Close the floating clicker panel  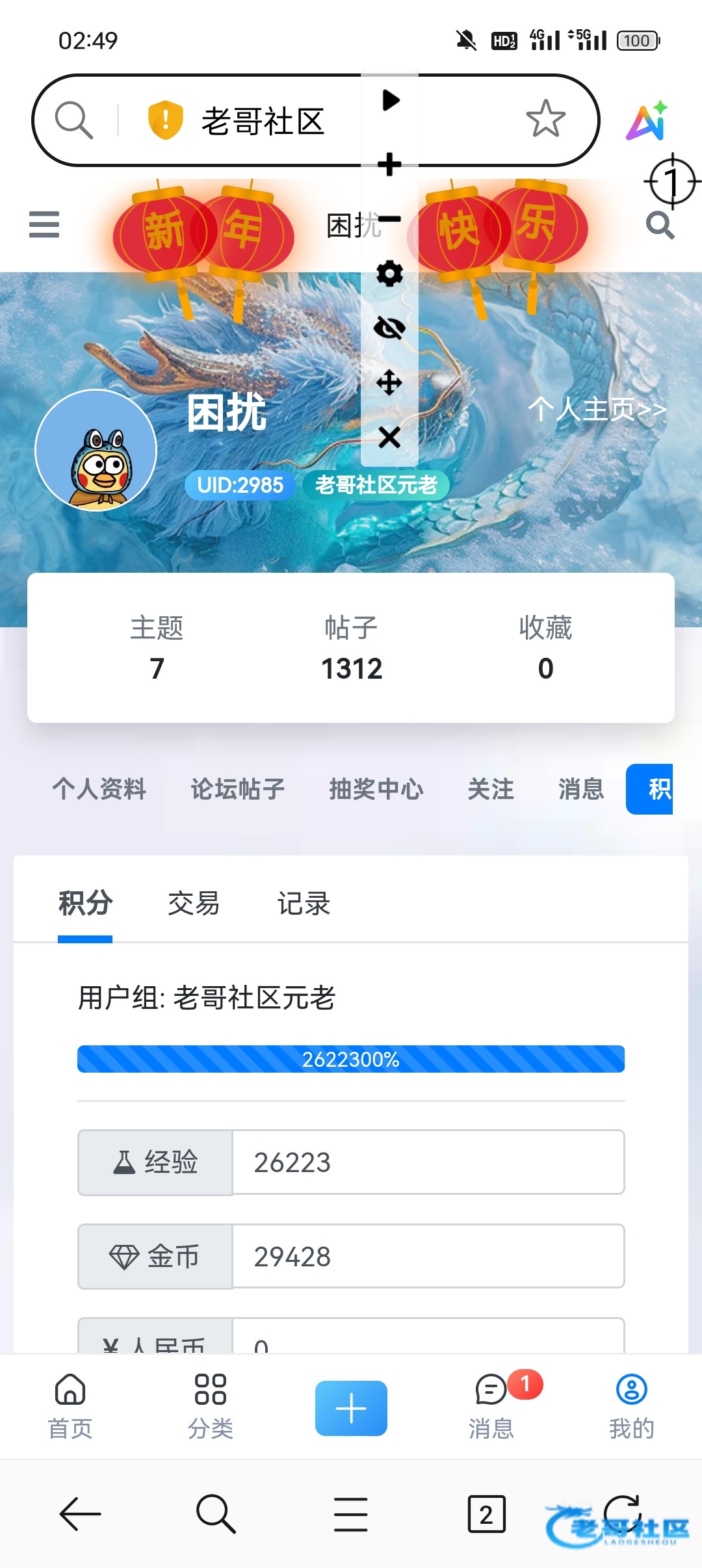click(389, 438)
